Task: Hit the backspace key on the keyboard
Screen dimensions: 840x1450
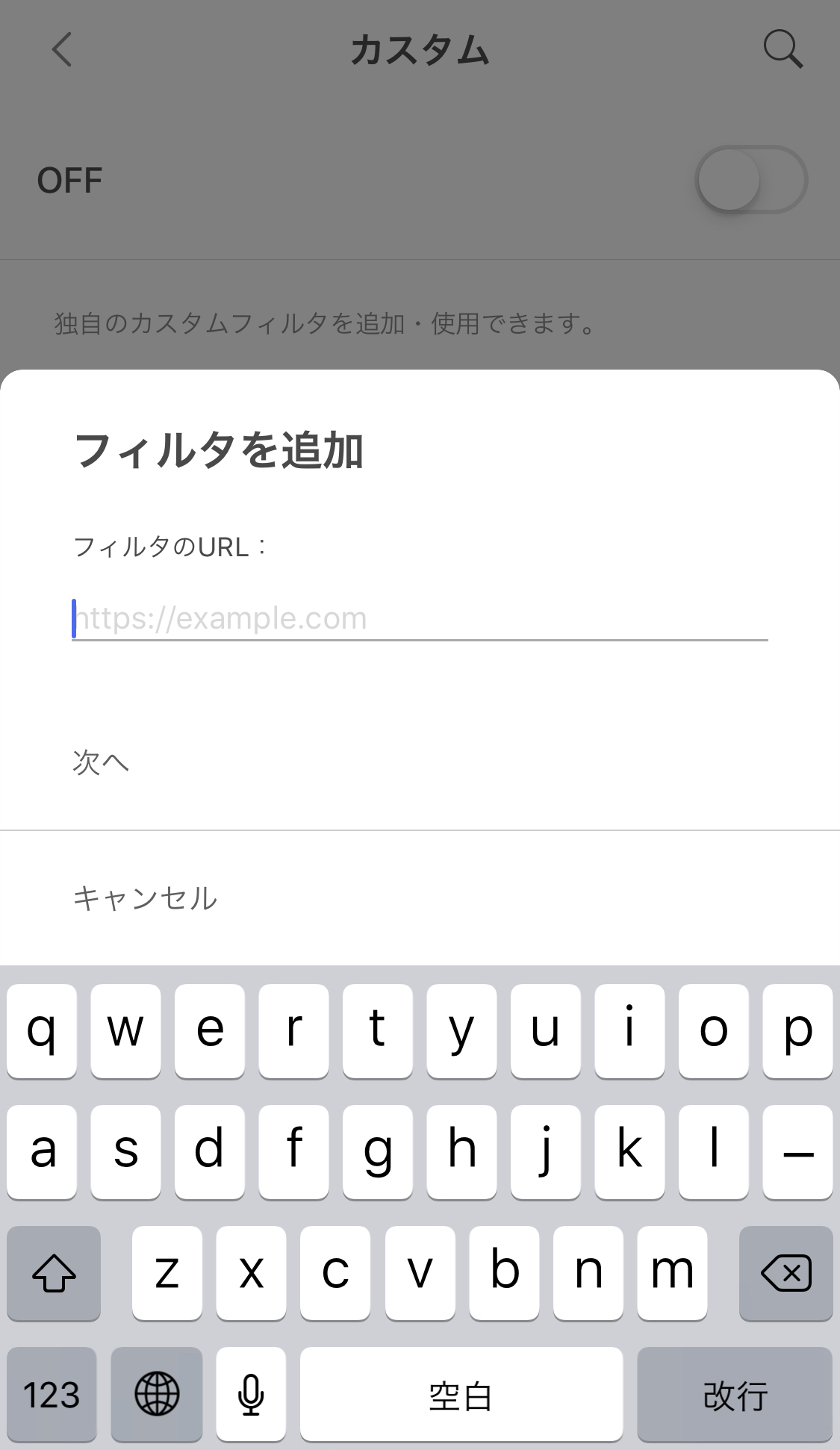Action: point(785,1273)
